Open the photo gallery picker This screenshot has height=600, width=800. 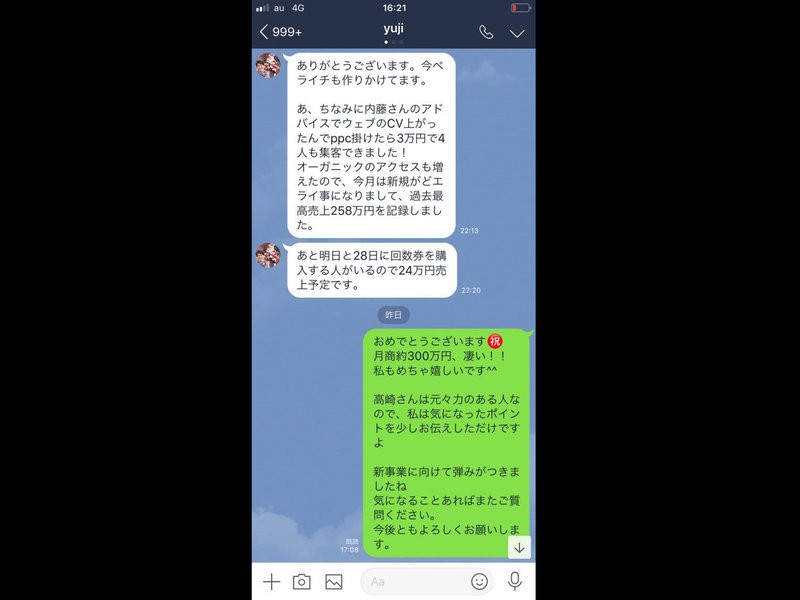pyautogui.click(x=333, y=581)
